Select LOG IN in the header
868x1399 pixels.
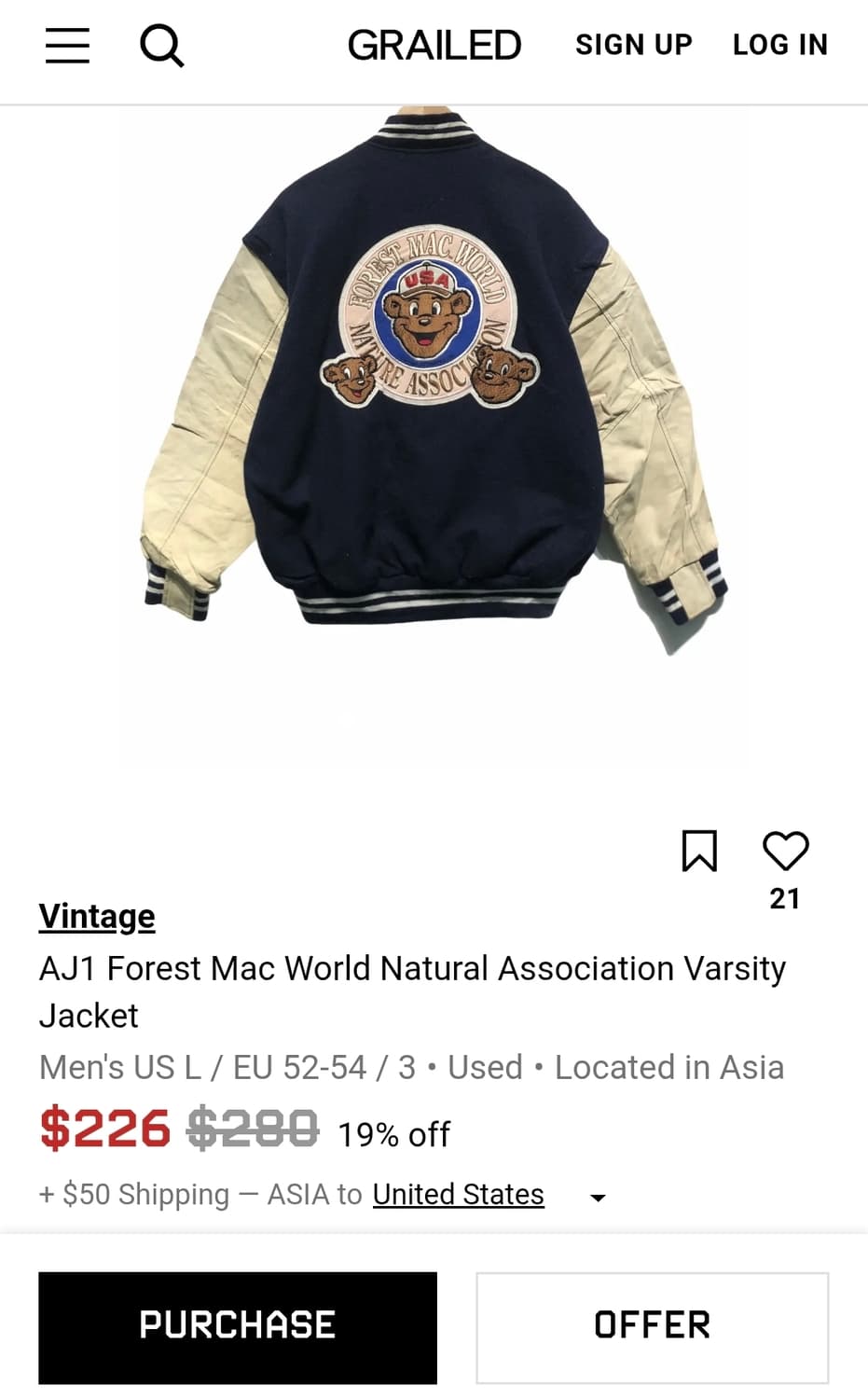click(780, 44)
